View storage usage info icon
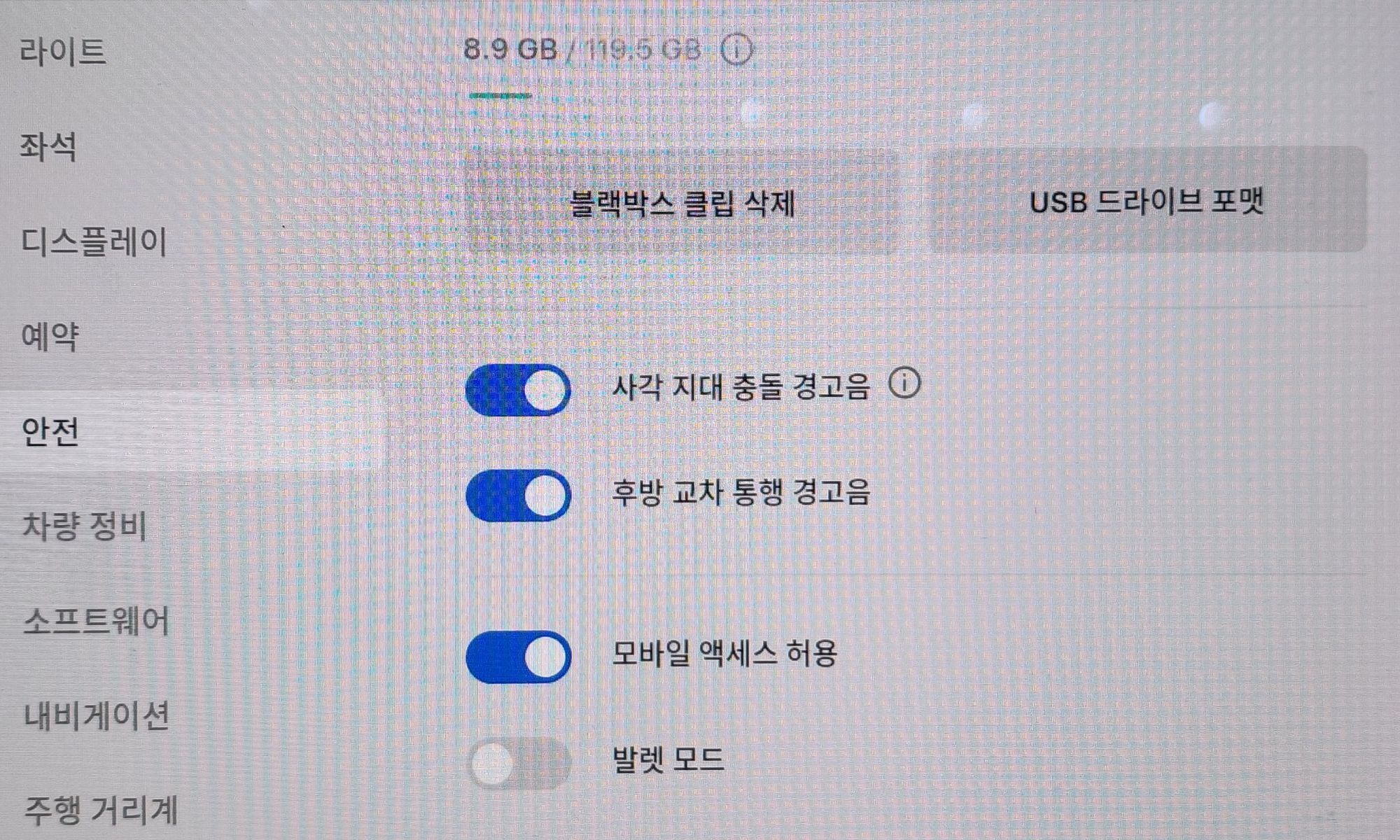1400x840 pixels. [x=736, y=50]
